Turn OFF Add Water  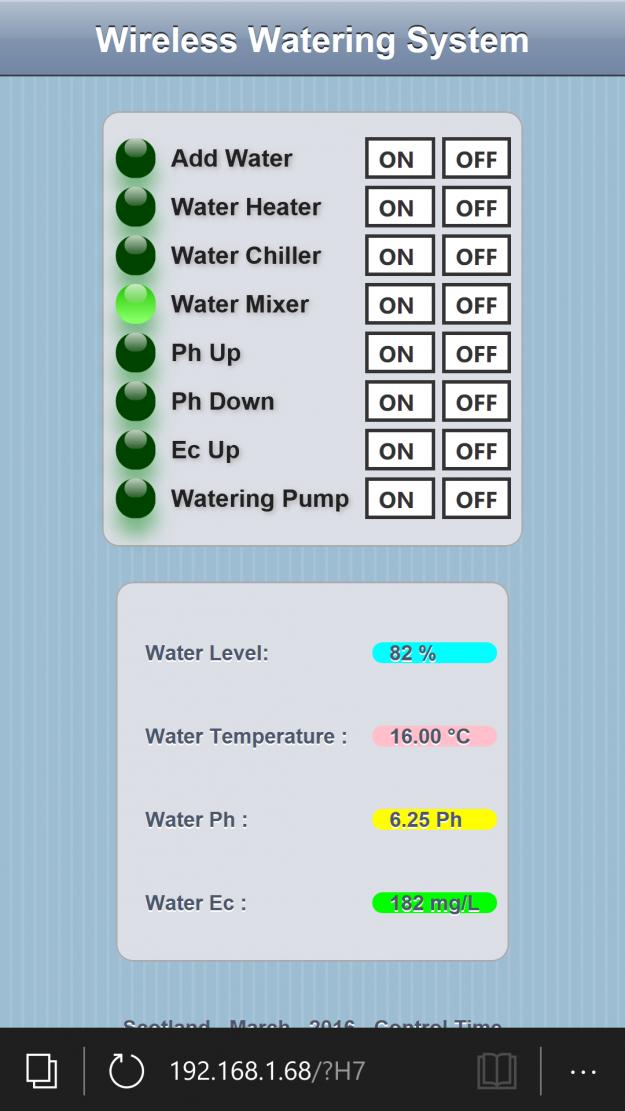pos(476,158)
